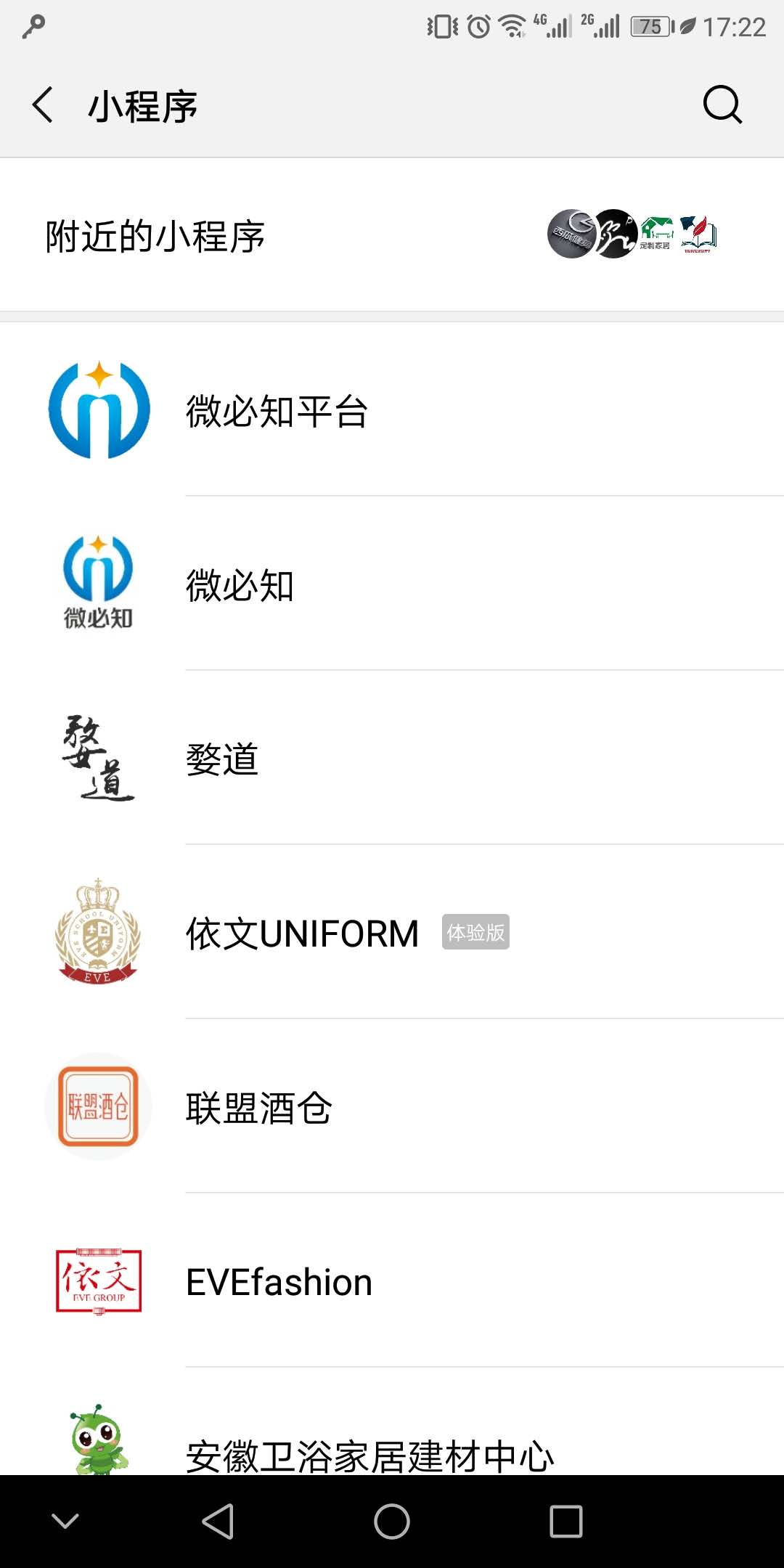Open the 婺道 calligraphy icon

(x=98, y=757)
